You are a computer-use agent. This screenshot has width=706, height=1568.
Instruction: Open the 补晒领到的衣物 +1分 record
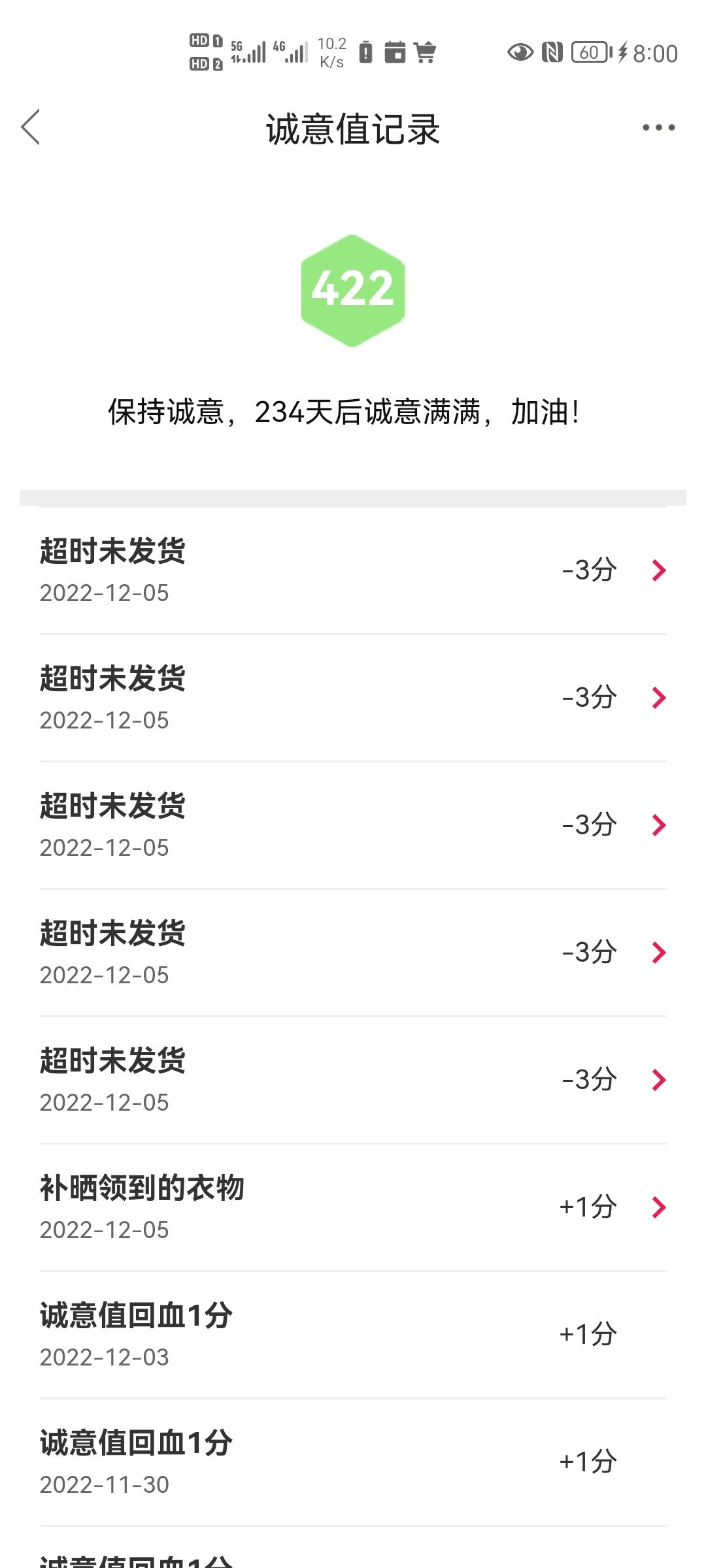click(x=353, y=1207)
